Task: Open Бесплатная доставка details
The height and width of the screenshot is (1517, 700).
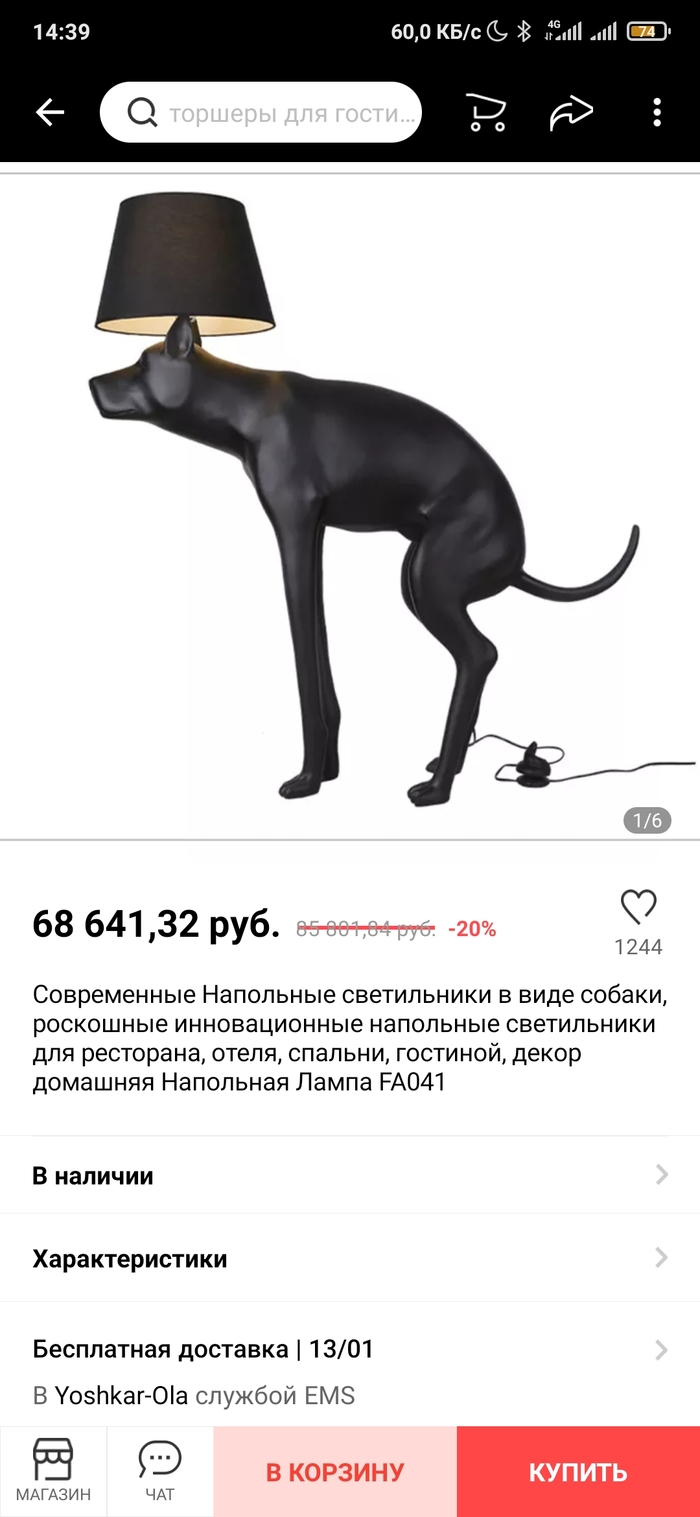Action: pos(350,1350)
